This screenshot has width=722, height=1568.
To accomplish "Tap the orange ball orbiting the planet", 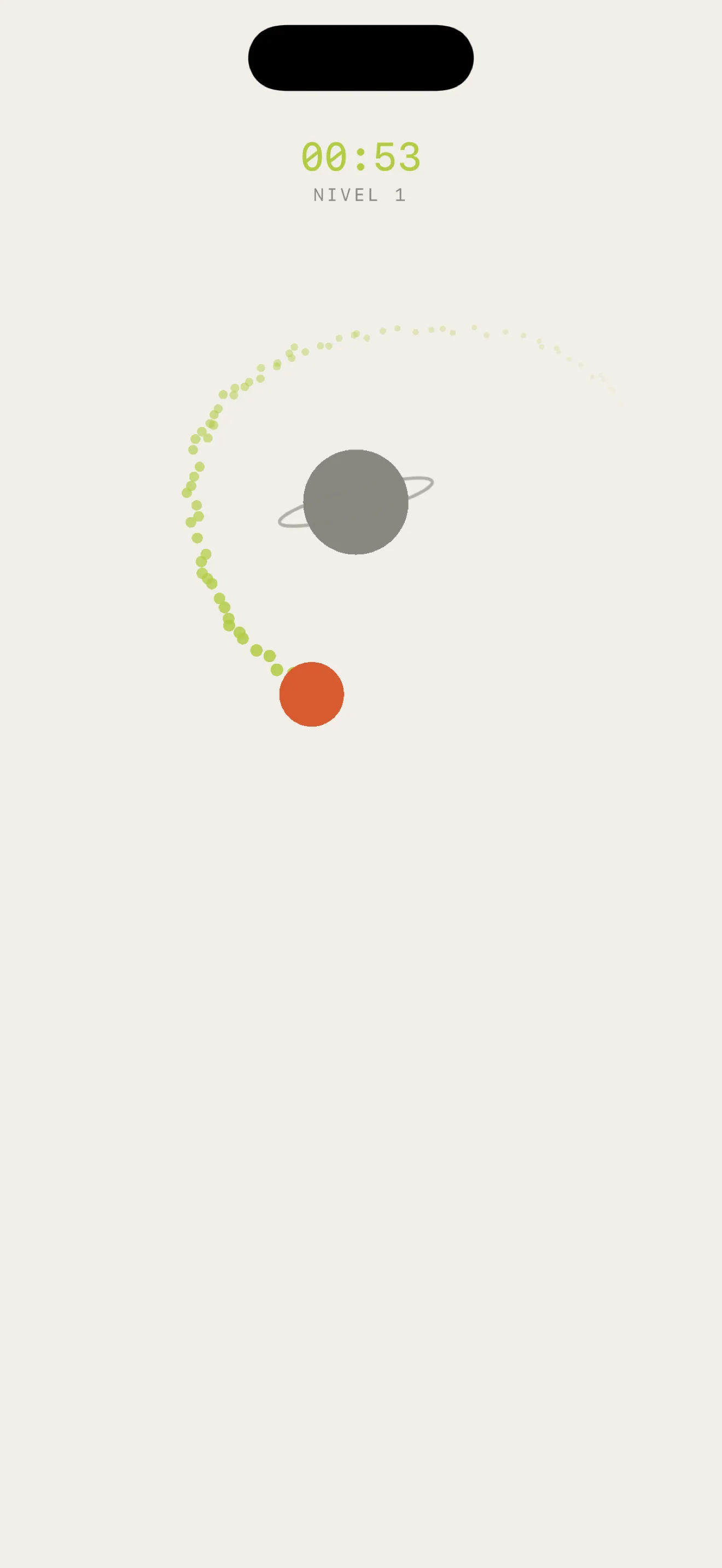I will coord(312,694).
